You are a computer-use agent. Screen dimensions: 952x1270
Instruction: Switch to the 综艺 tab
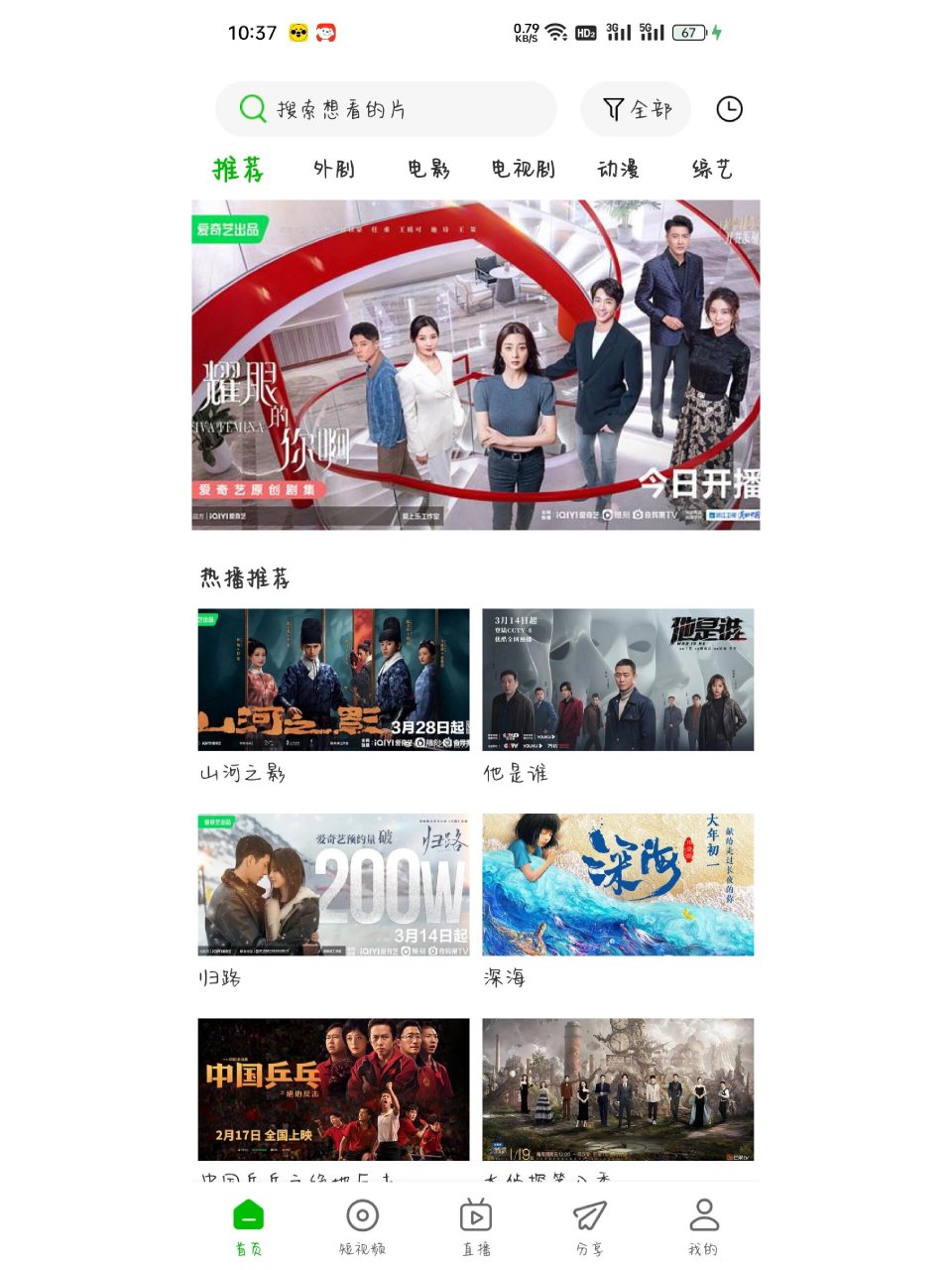pos(712,170)
